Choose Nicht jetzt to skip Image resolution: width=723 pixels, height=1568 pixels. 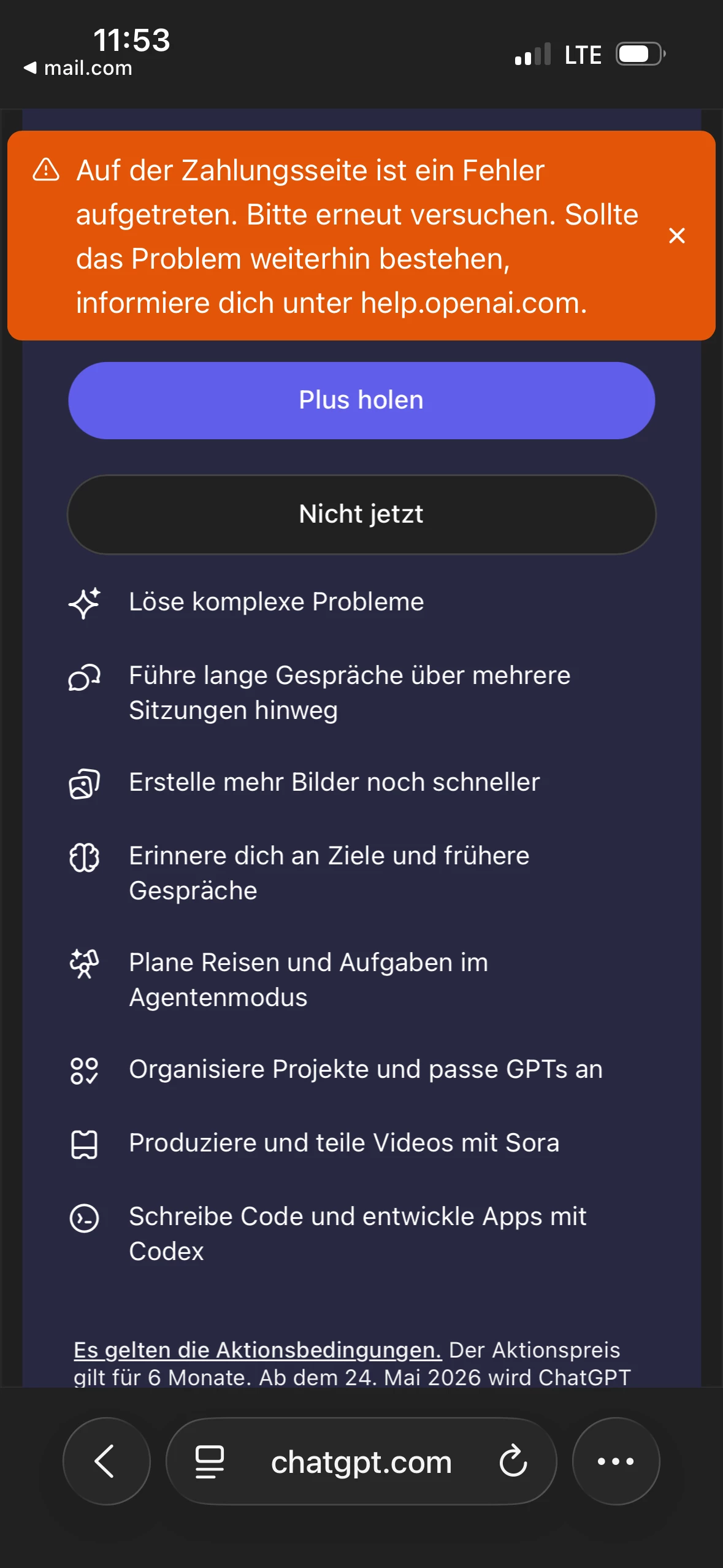pos(361,514)
